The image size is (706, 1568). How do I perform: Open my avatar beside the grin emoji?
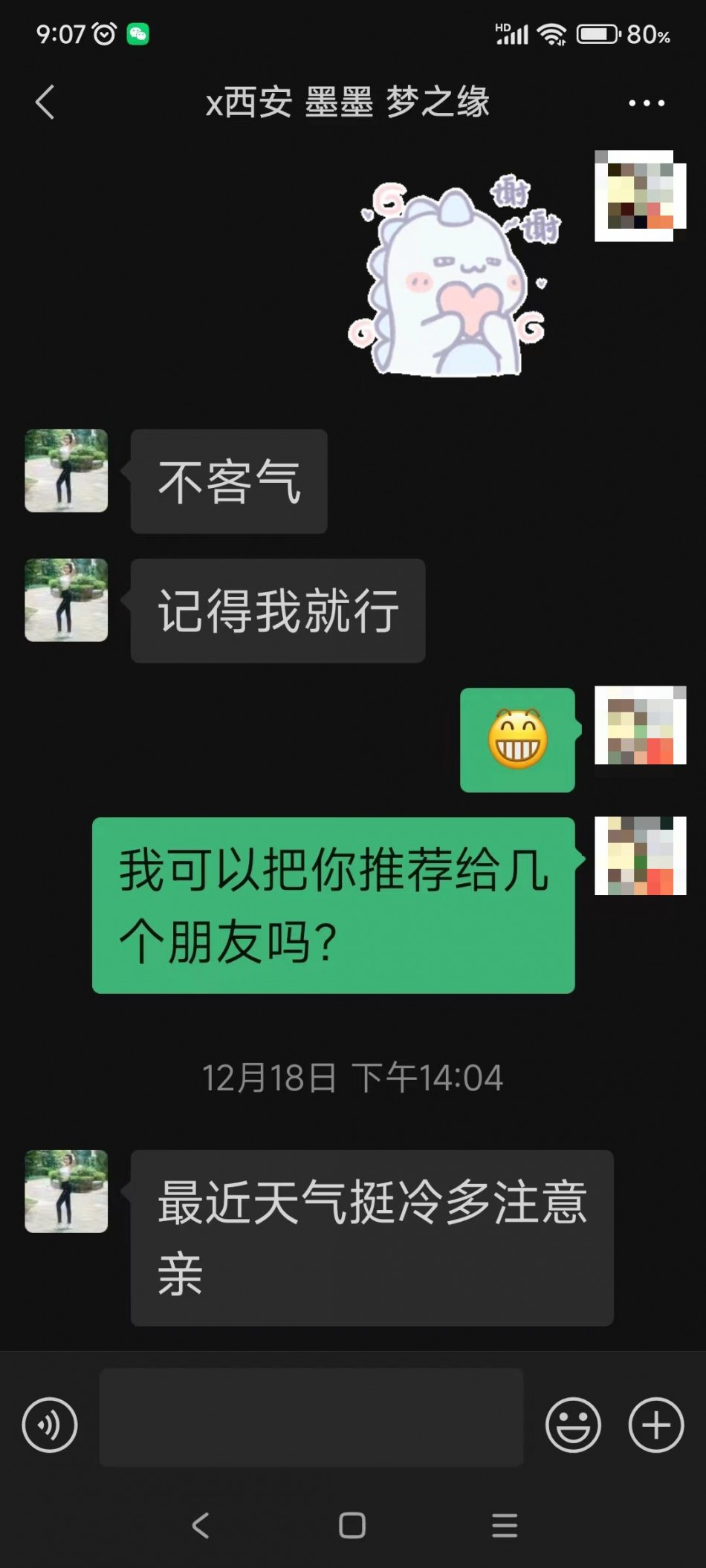640,726
